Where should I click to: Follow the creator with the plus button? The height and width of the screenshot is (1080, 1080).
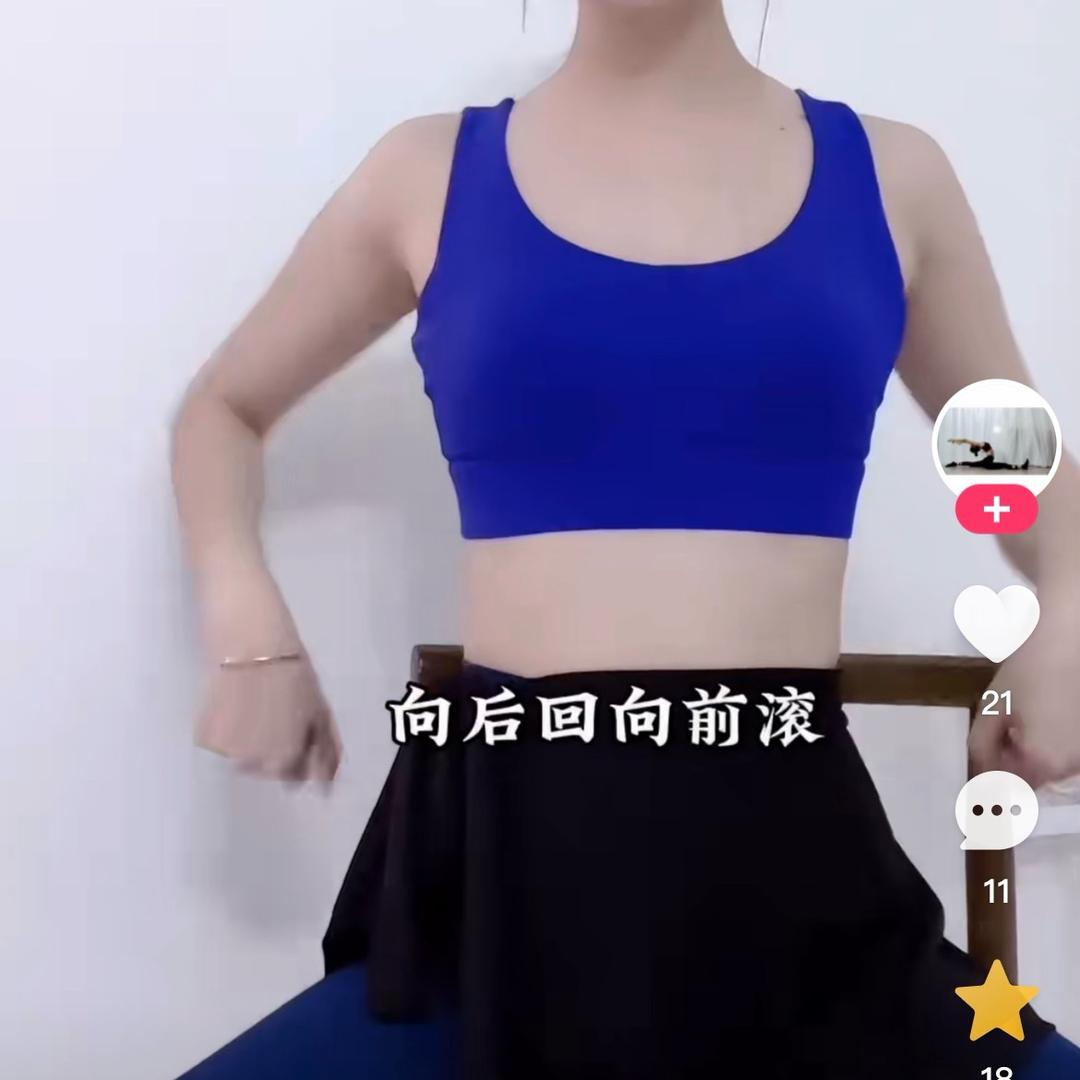(996, 510)
